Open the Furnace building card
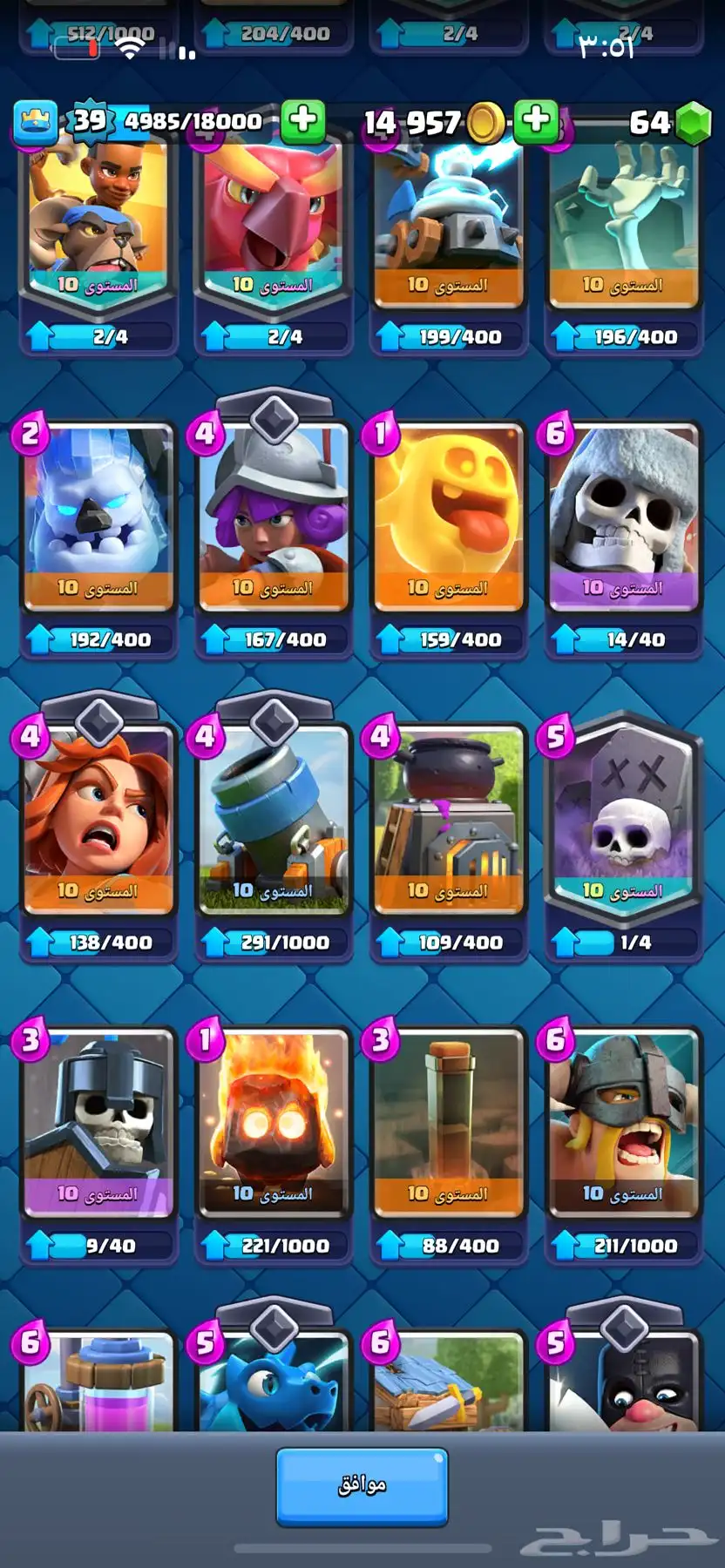Screen dimensions: 725x1568 tap(448, 821)
